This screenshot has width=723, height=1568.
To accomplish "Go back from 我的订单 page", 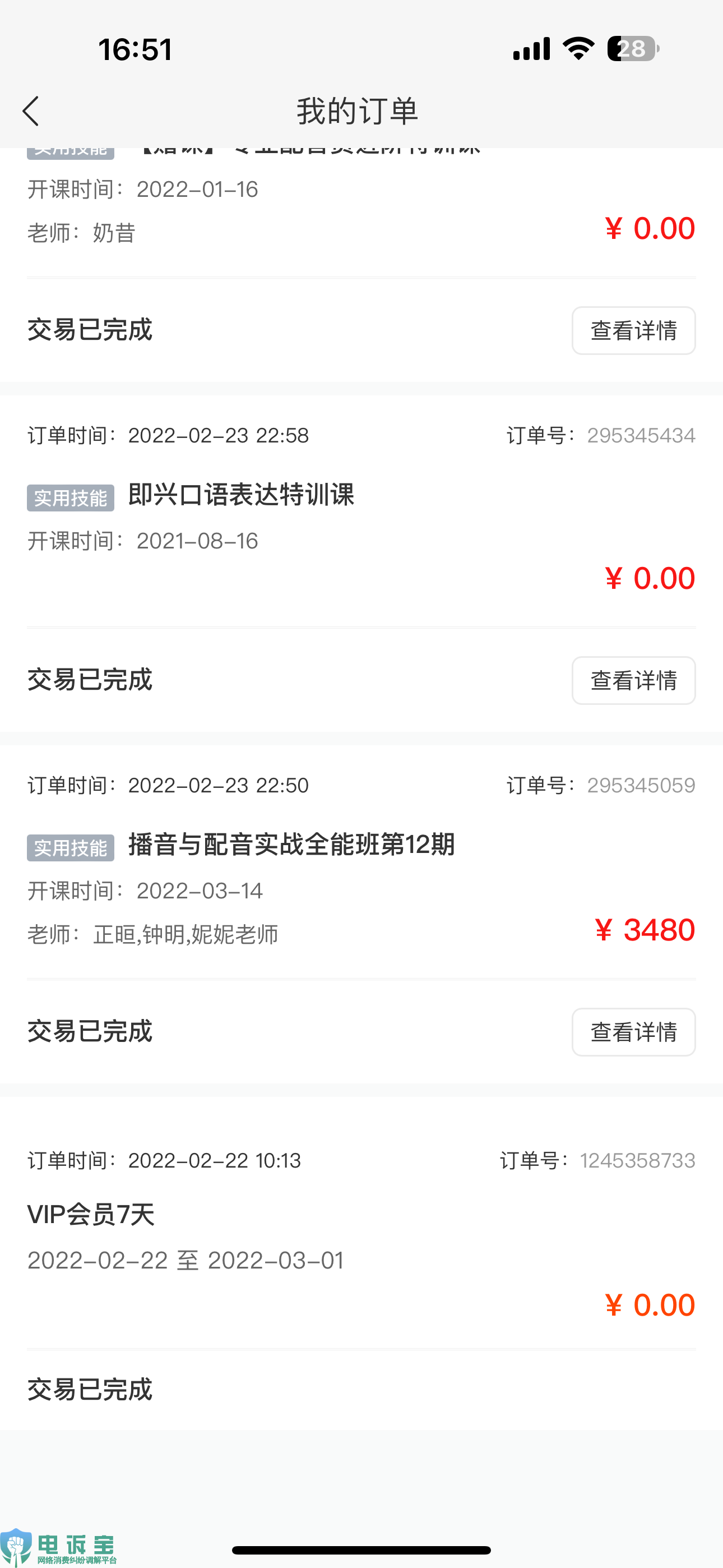I will (x=31, y=111).
